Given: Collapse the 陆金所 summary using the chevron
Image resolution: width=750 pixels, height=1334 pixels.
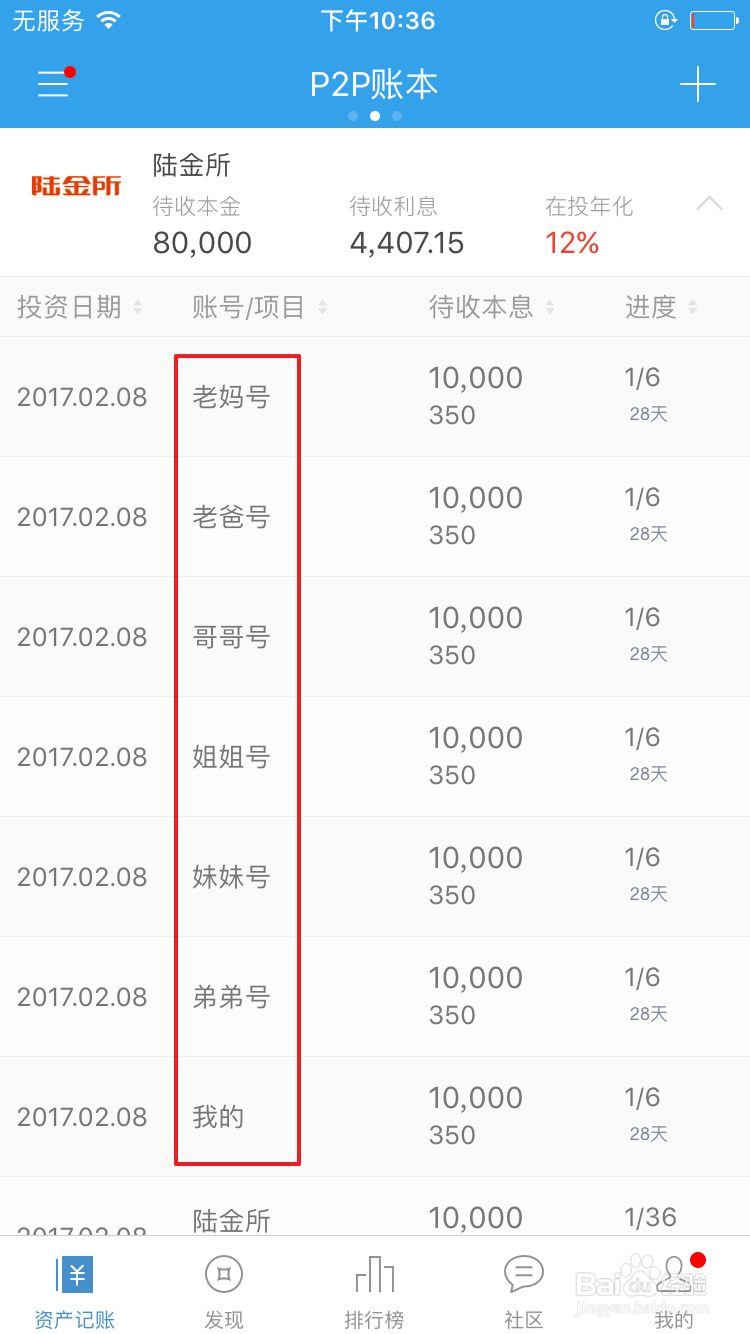Looking at the screenshot, I should (x=710, y=203).
